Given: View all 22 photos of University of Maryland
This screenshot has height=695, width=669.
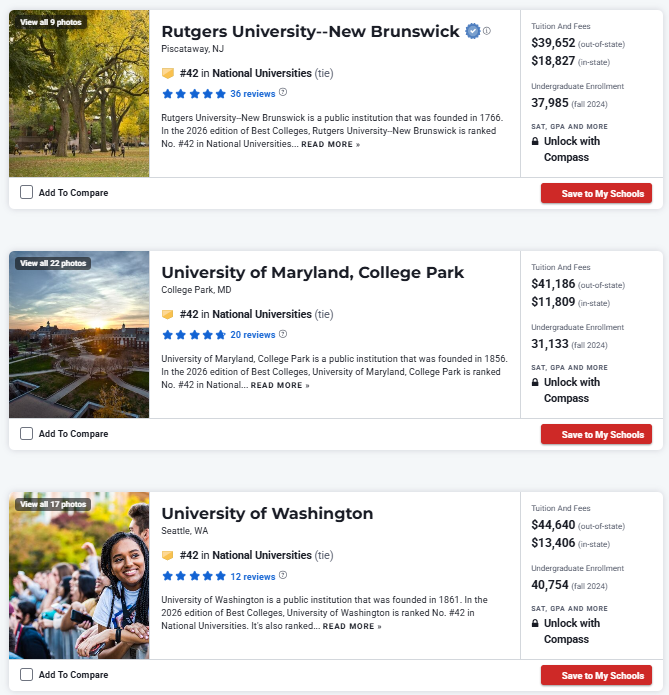Looking at the screenshot, I should point(53,263).
